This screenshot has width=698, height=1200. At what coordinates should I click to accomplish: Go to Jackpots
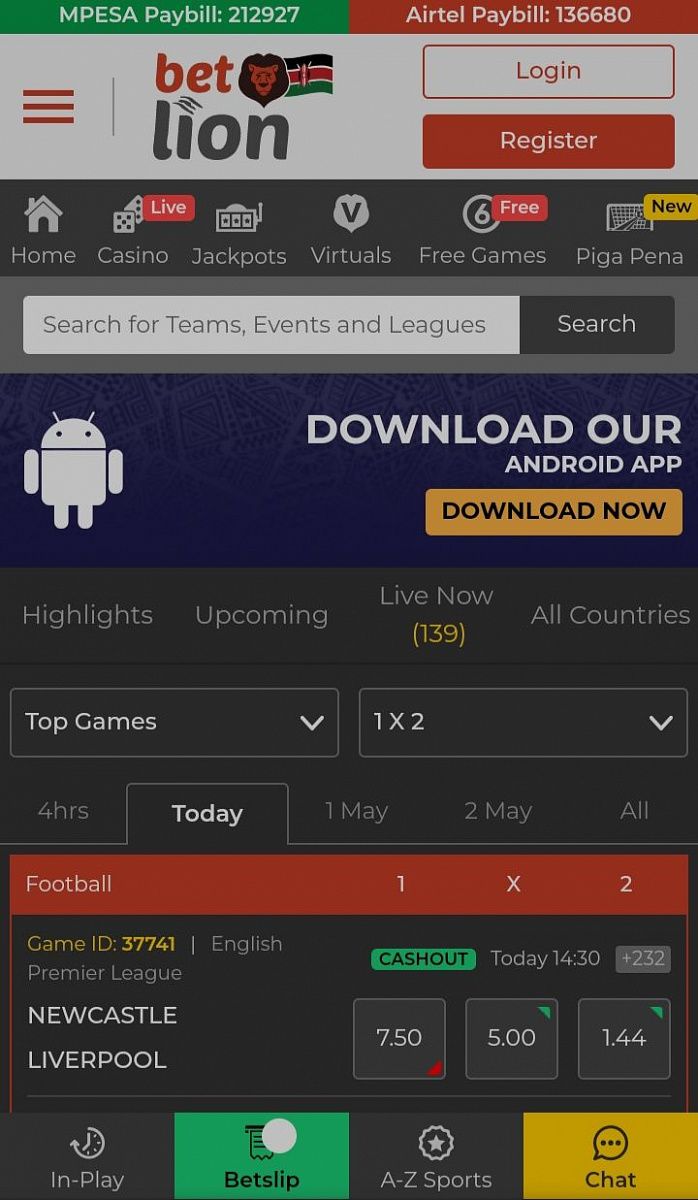coord(238,231)
